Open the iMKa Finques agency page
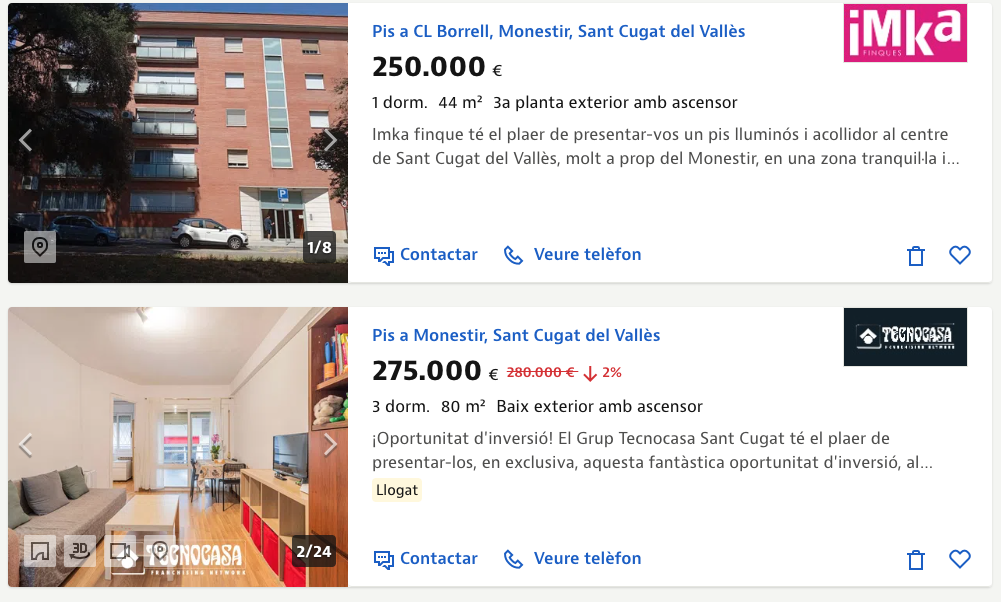The width and height of the screenshot is (1001, 602). [x=905, y=33]
